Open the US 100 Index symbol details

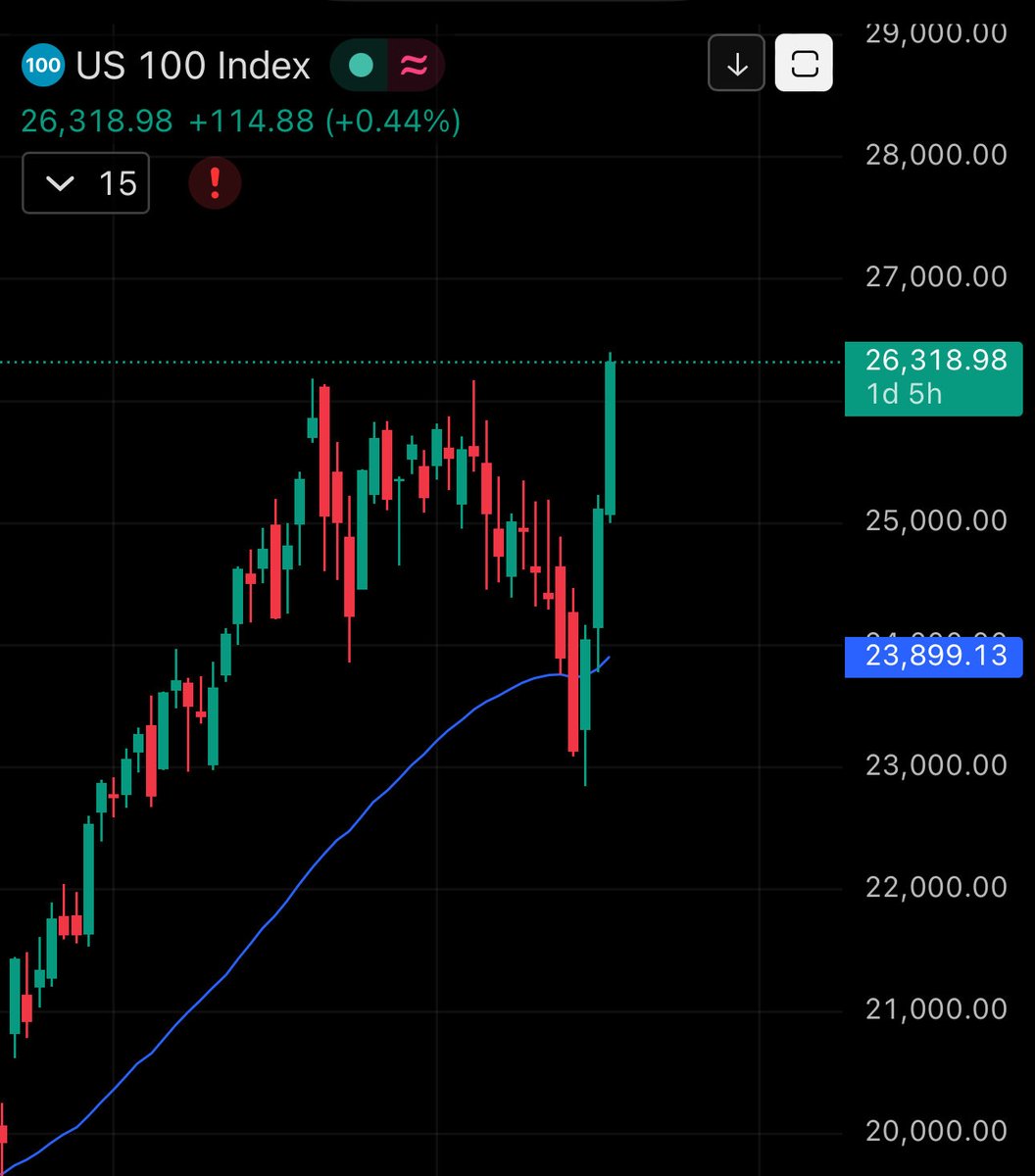point(192,67)
